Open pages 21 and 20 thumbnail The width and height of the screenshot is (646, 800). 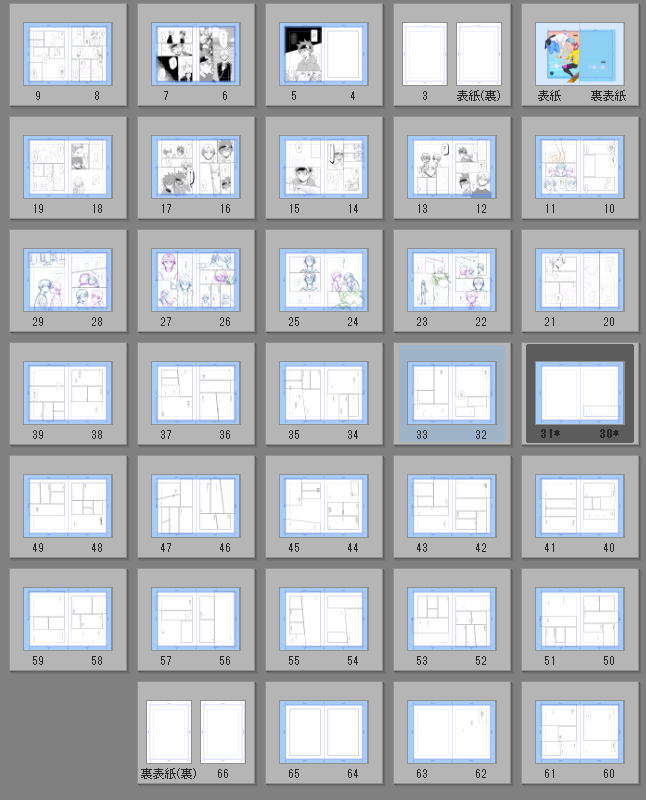[580, 279]
